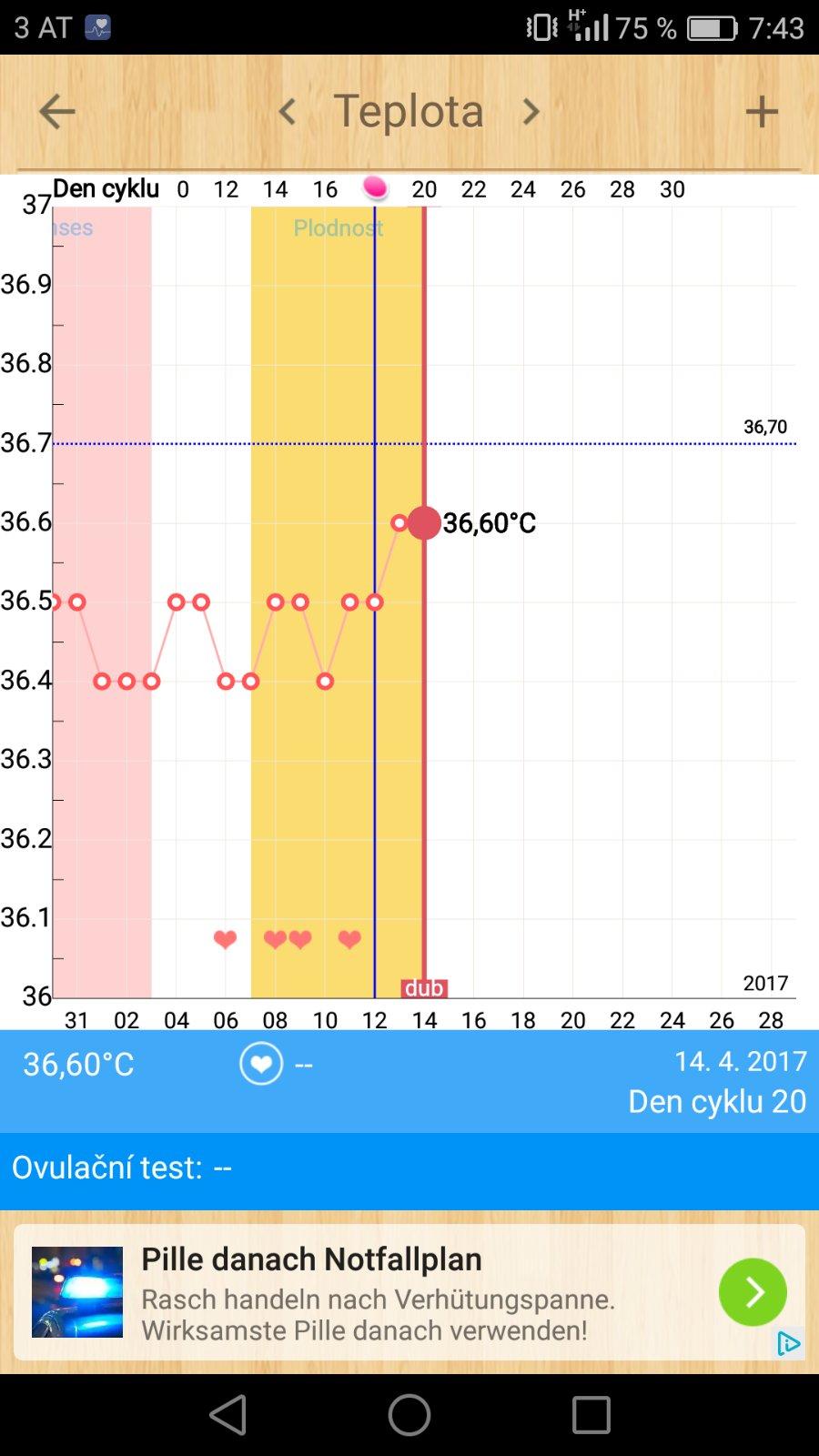Viewport: 819px width, 1456px height.
Task: Tap the green arrow on the ad
Action: 753,1292
